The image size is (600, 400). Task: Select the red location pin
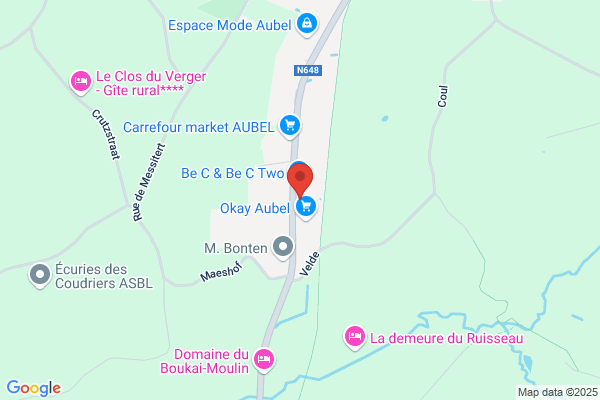tap(300, 180)
